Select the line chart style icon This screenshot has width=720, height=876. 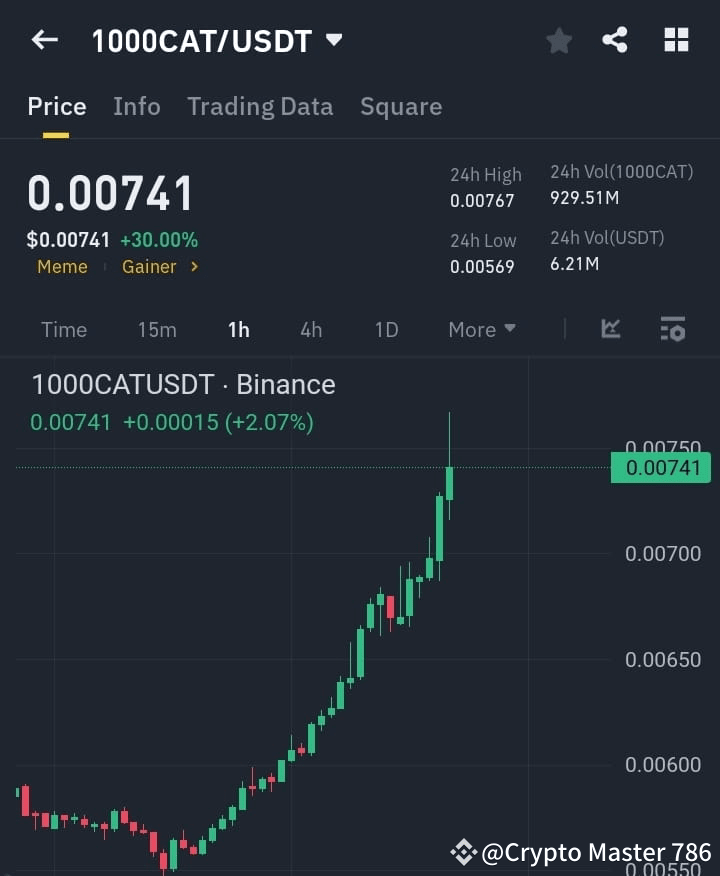[610, 330]
